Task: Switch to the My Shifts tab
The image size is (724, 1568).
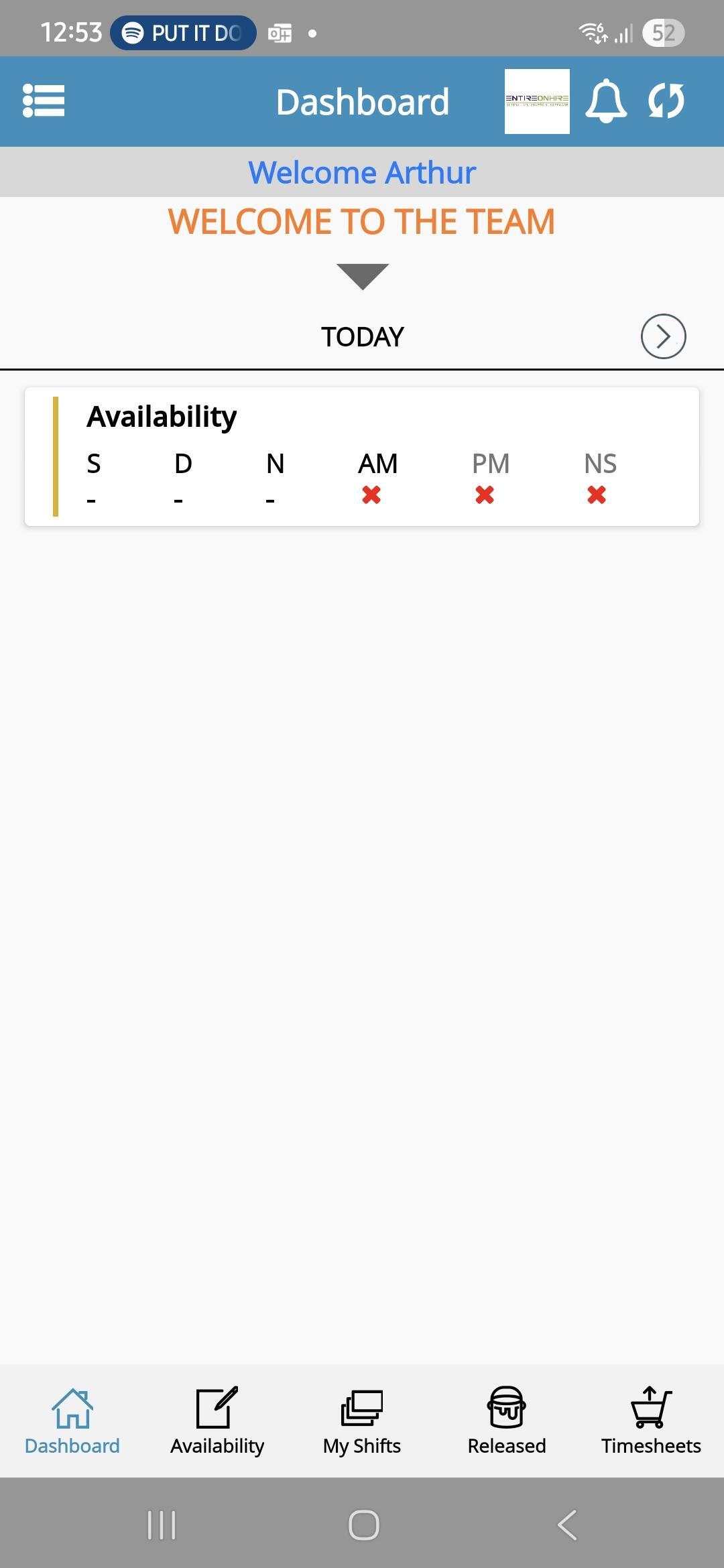Action: pos(362,1421)
